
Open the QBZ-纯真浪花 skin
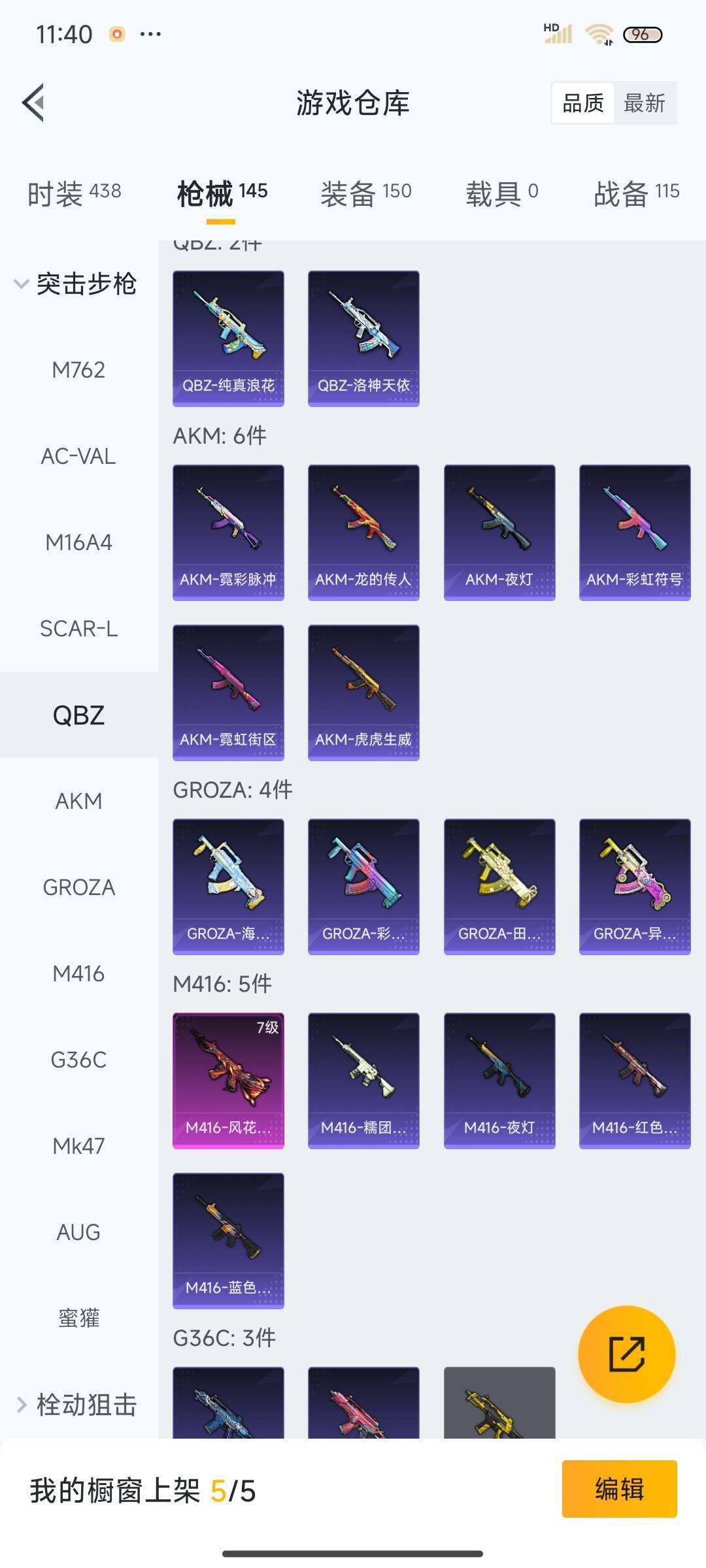[228, 338]
